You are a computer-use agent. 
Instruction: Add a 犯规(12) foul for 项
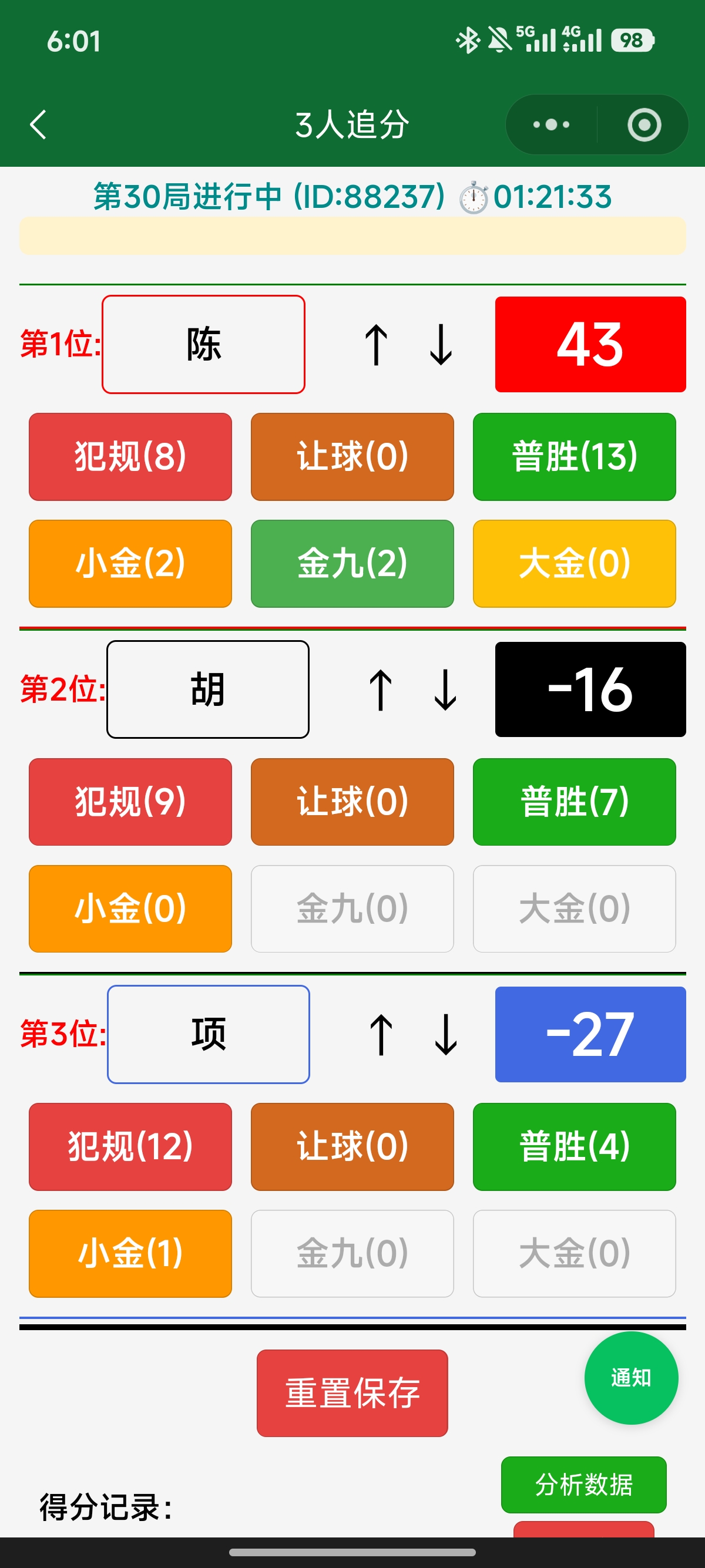[x=130, y=1146]
